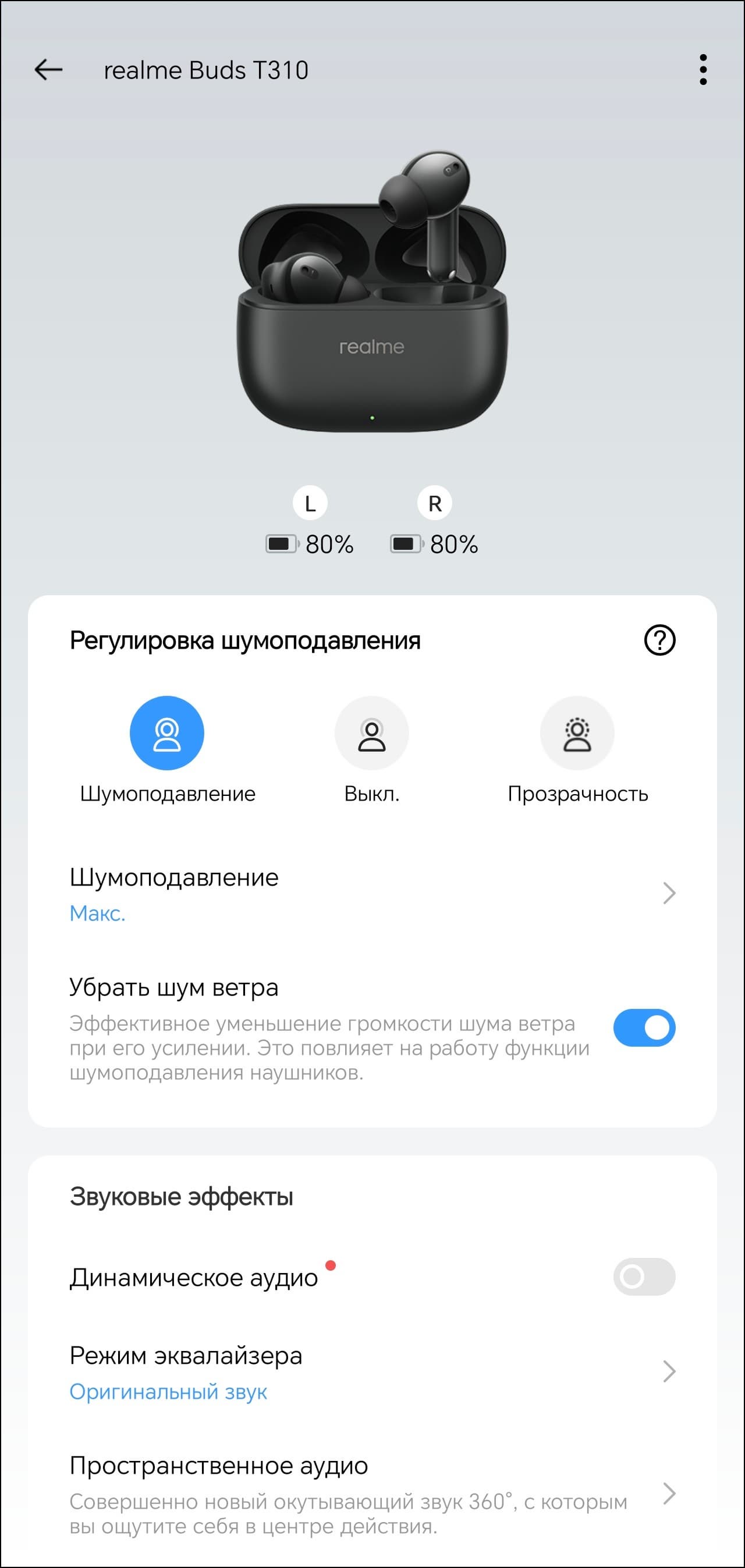The width and height of the screenshot is (745, 1568).
Task: Open noise control help question mark
Action: click(x=659, y=641)
